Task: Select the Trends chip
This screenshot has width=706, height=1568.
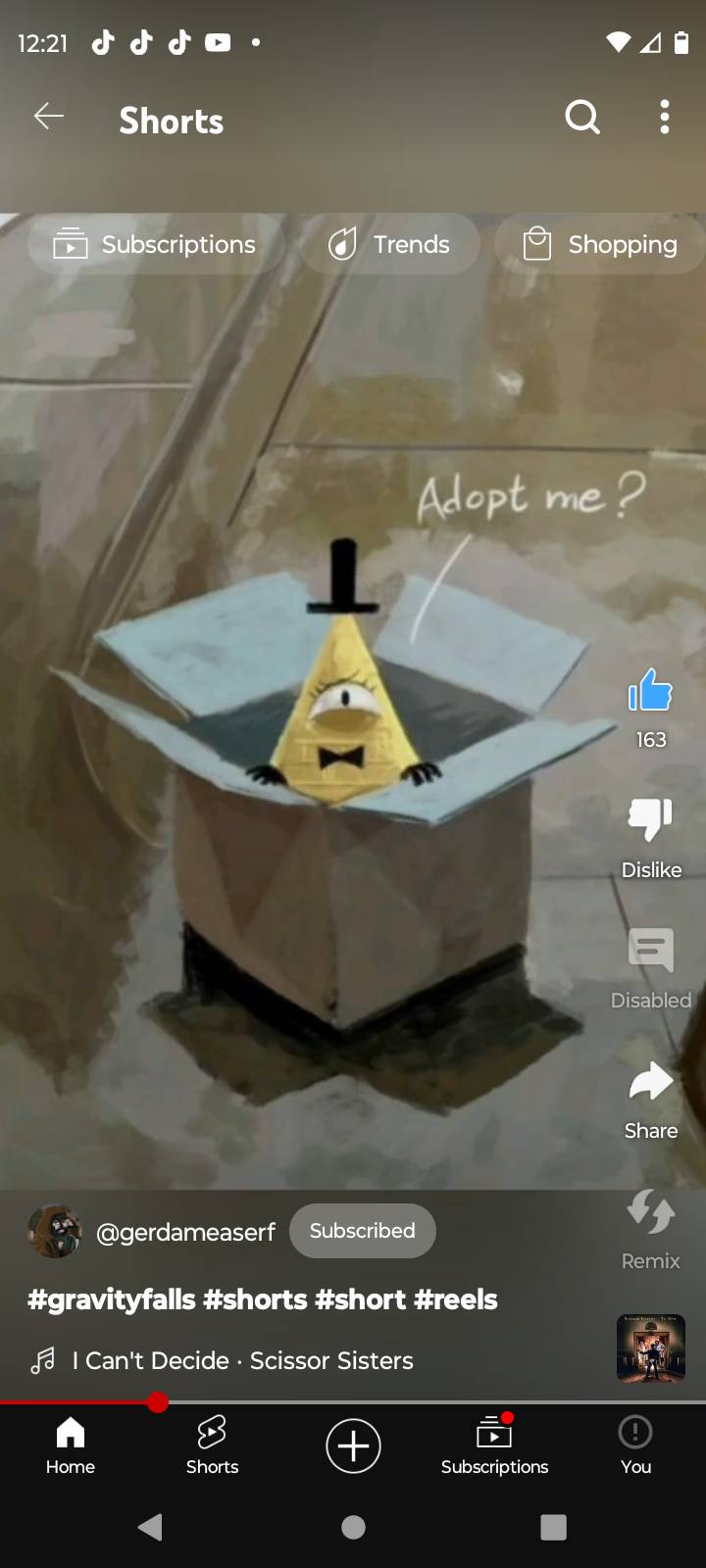Action: pos(389,244)
